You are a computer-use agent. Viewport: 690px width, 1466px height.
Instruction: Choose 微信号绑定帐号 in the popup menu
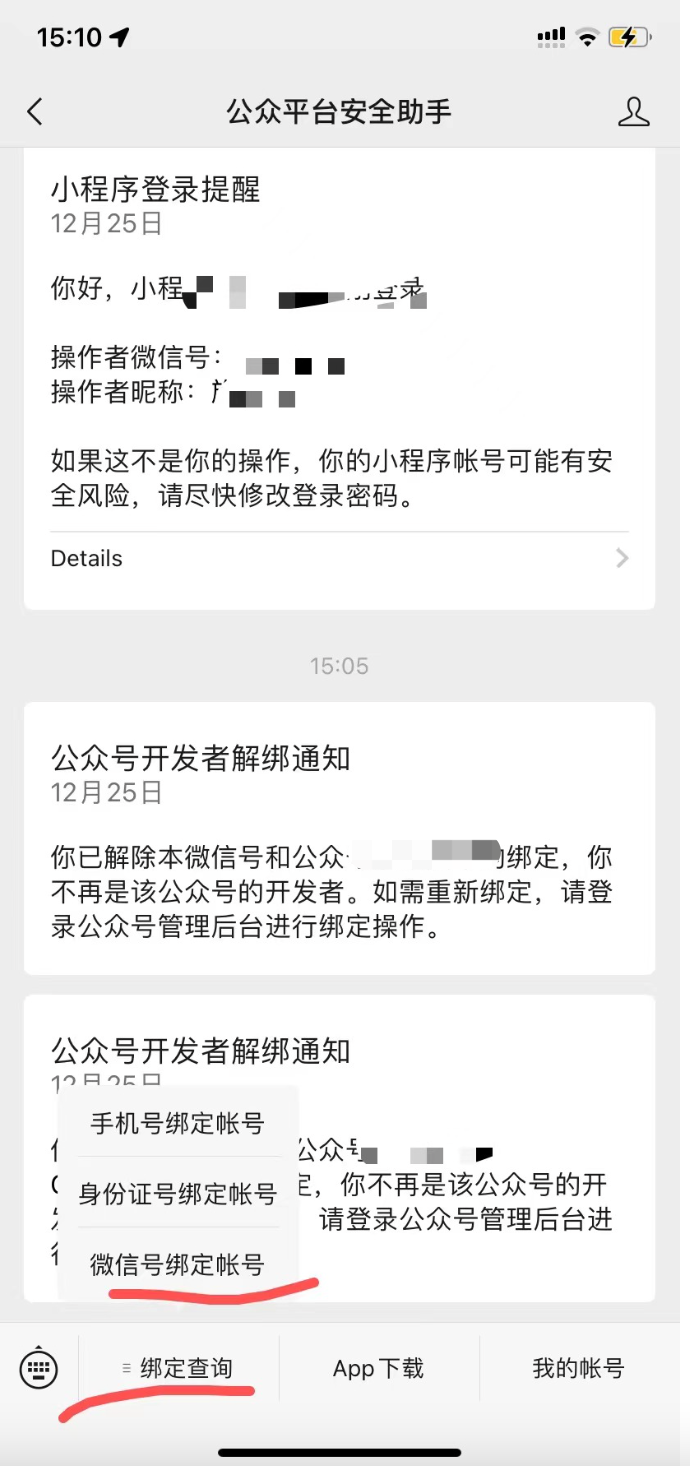pos(177,1264)
